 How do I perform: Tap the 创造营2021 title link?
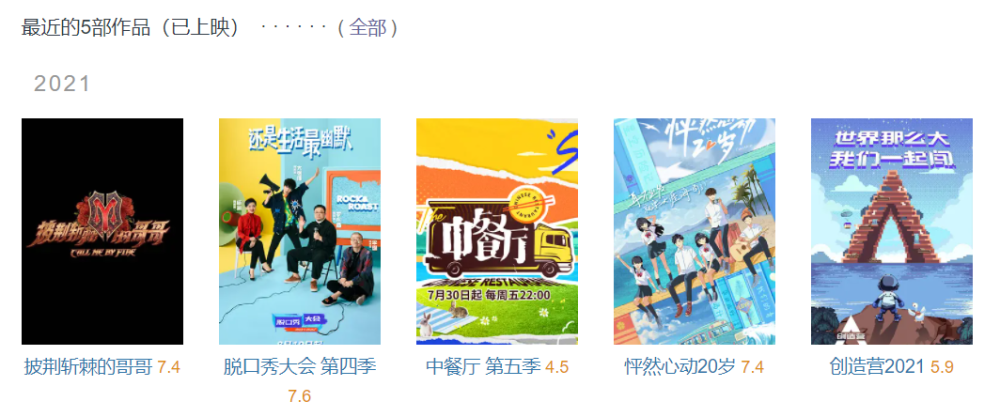[878, 367]
